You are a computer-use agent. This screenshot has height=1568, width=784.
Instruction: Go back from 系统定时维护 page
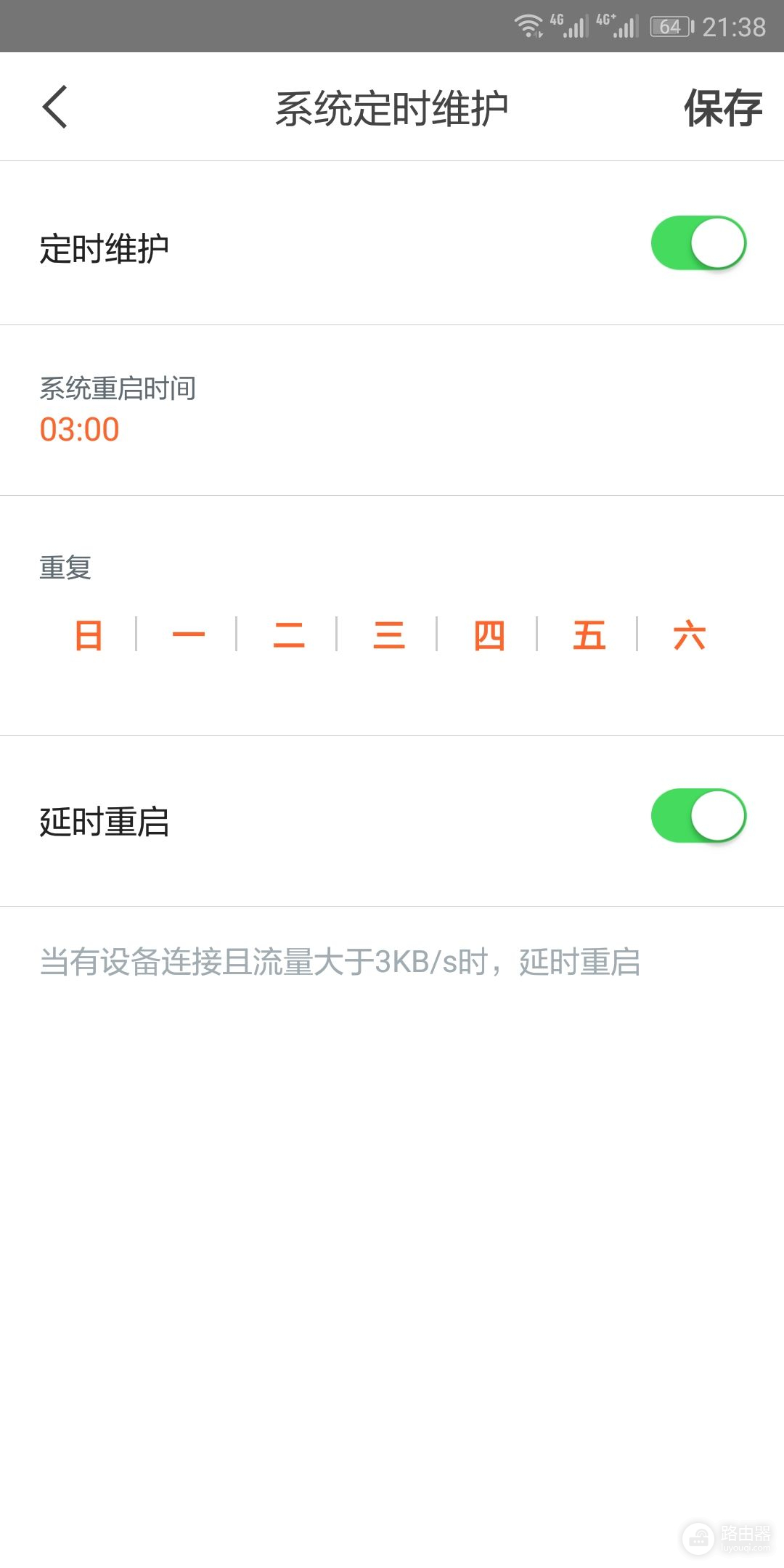tap(55, 107)
